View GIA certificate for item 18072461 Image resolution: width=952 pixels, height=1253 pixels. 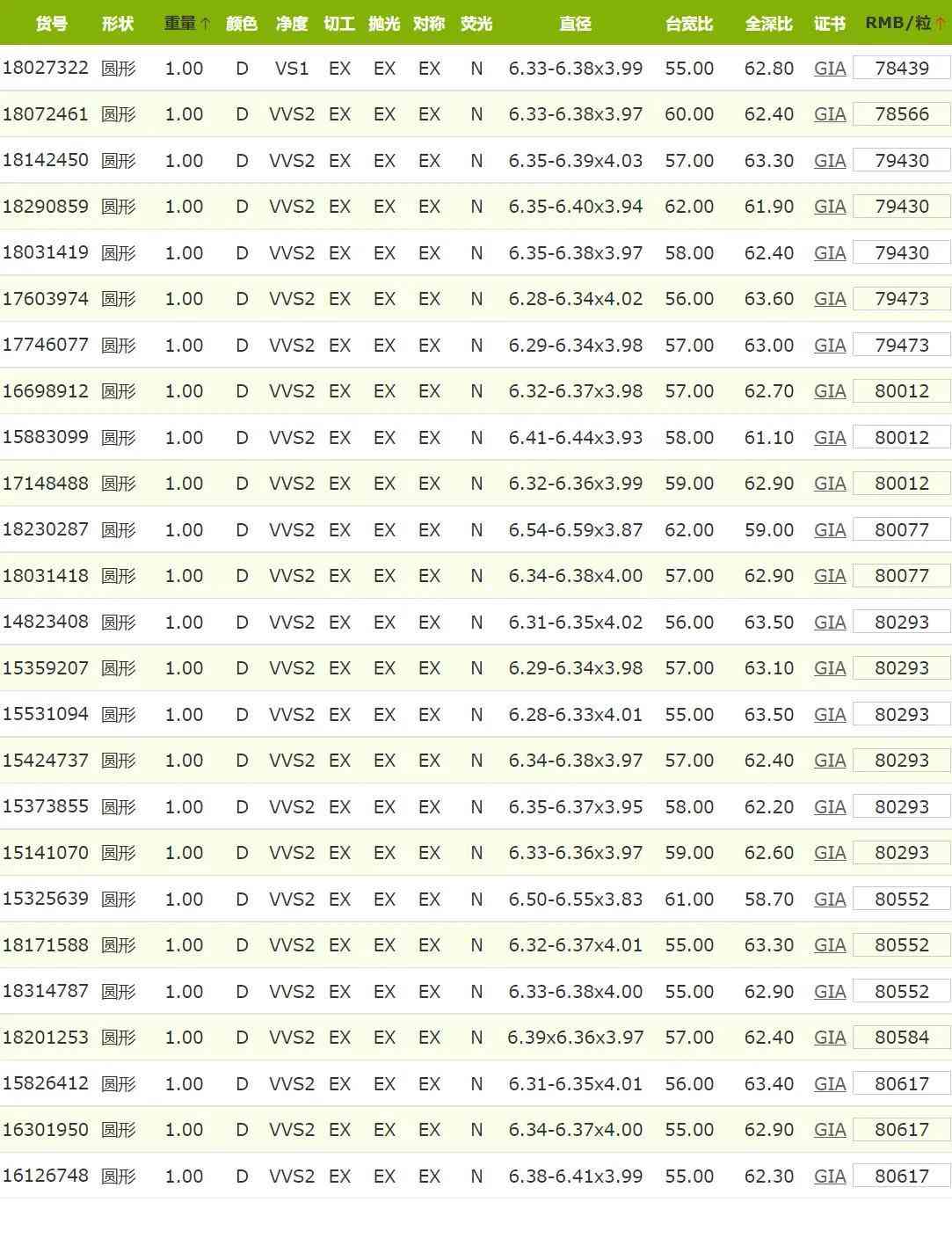829,114
